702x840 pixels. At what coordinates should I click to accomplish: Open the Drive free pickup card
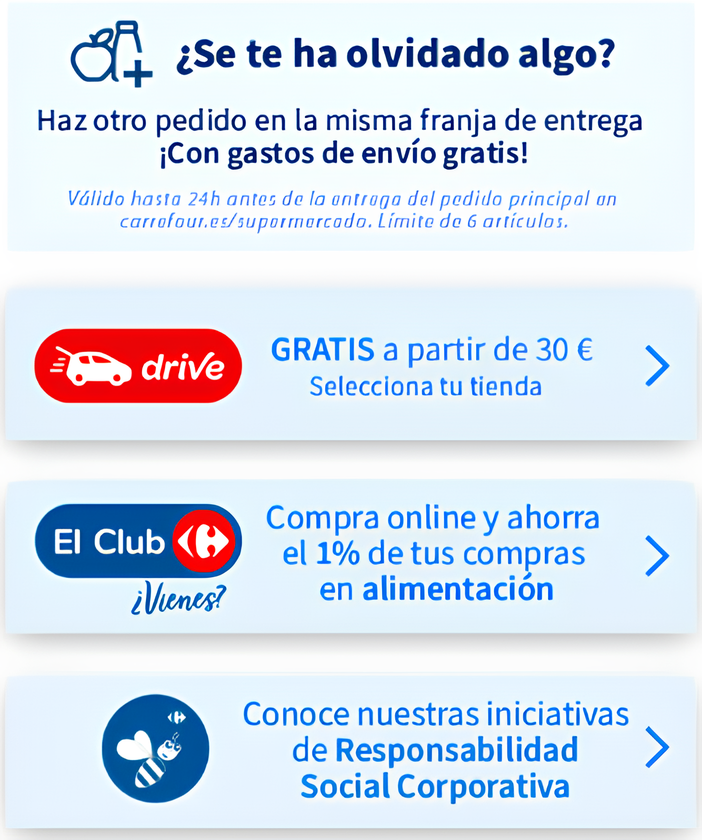(x=351, y=366)
